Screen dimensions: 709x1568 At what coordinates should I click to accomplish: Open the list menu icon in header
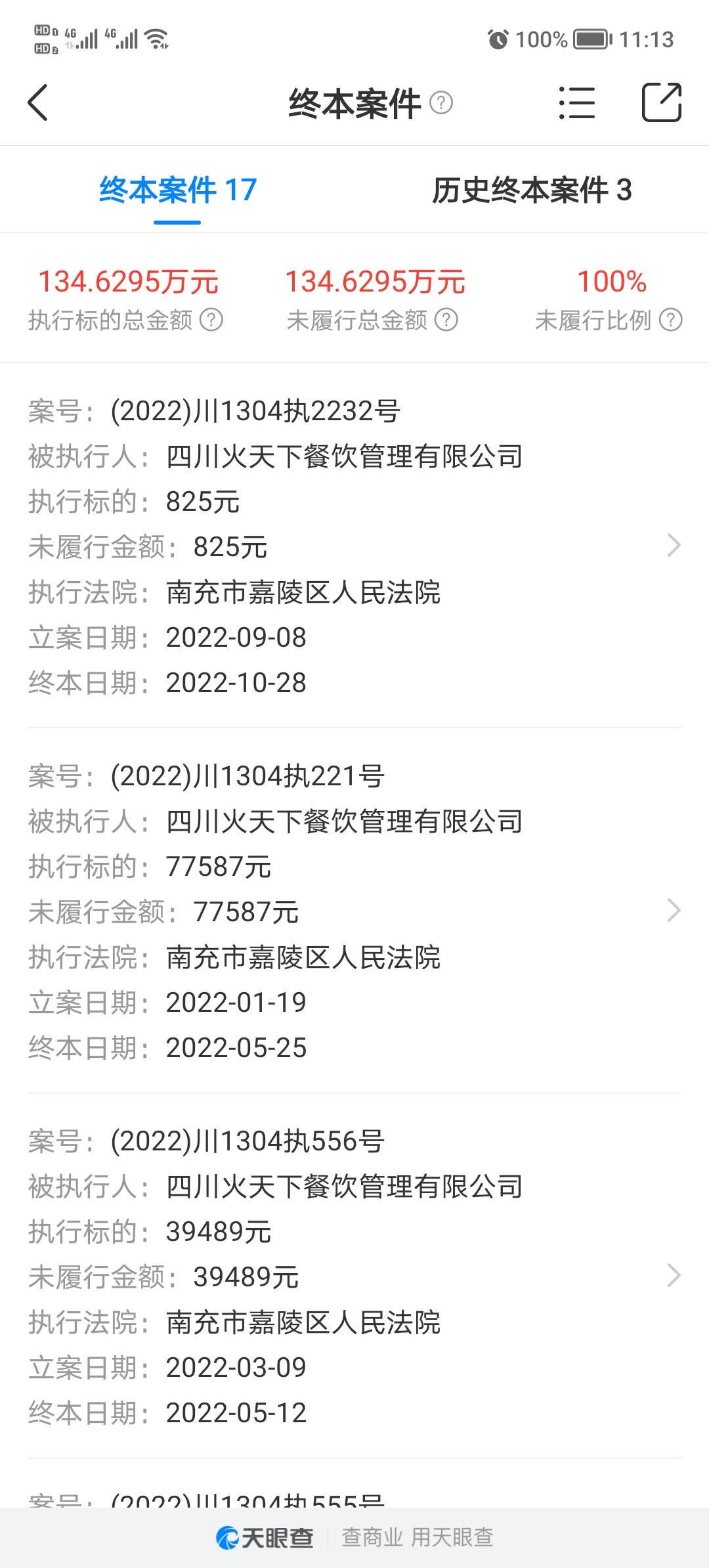pos(576,103)
